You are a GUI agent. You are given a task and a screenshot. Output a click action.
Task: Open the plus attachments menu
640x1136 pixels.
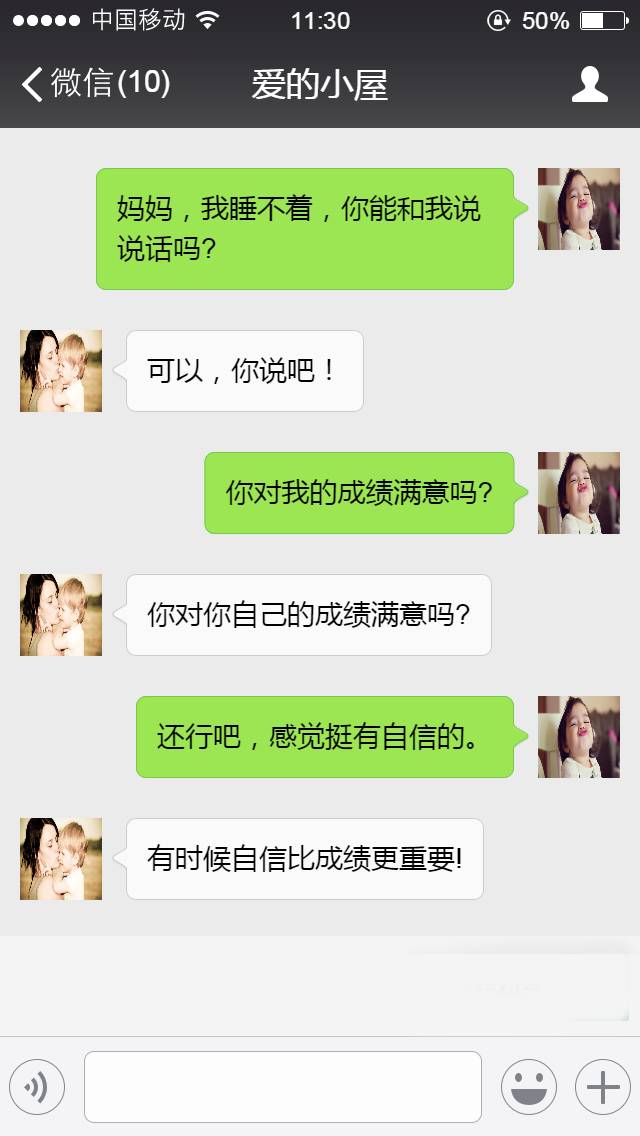pos(602,1087)
